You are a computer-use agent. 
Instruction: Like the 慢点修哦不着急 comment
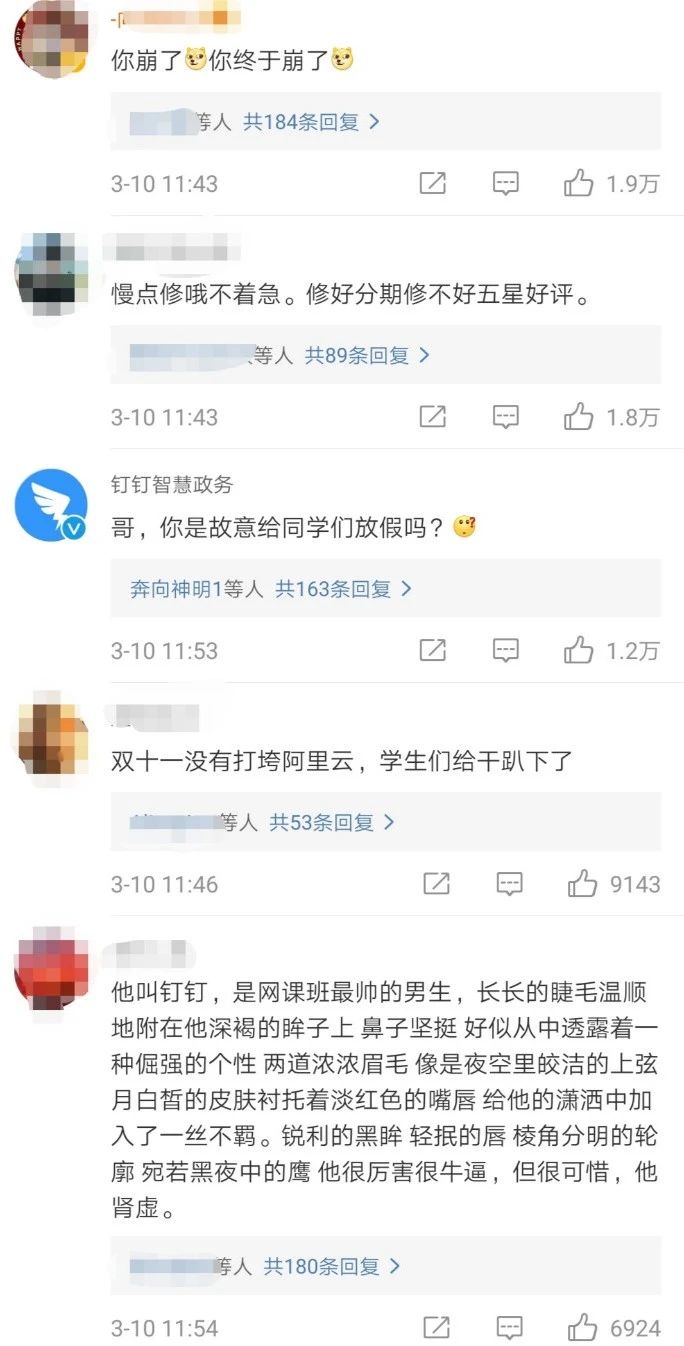pyautogui.click(x=580, y=416)
